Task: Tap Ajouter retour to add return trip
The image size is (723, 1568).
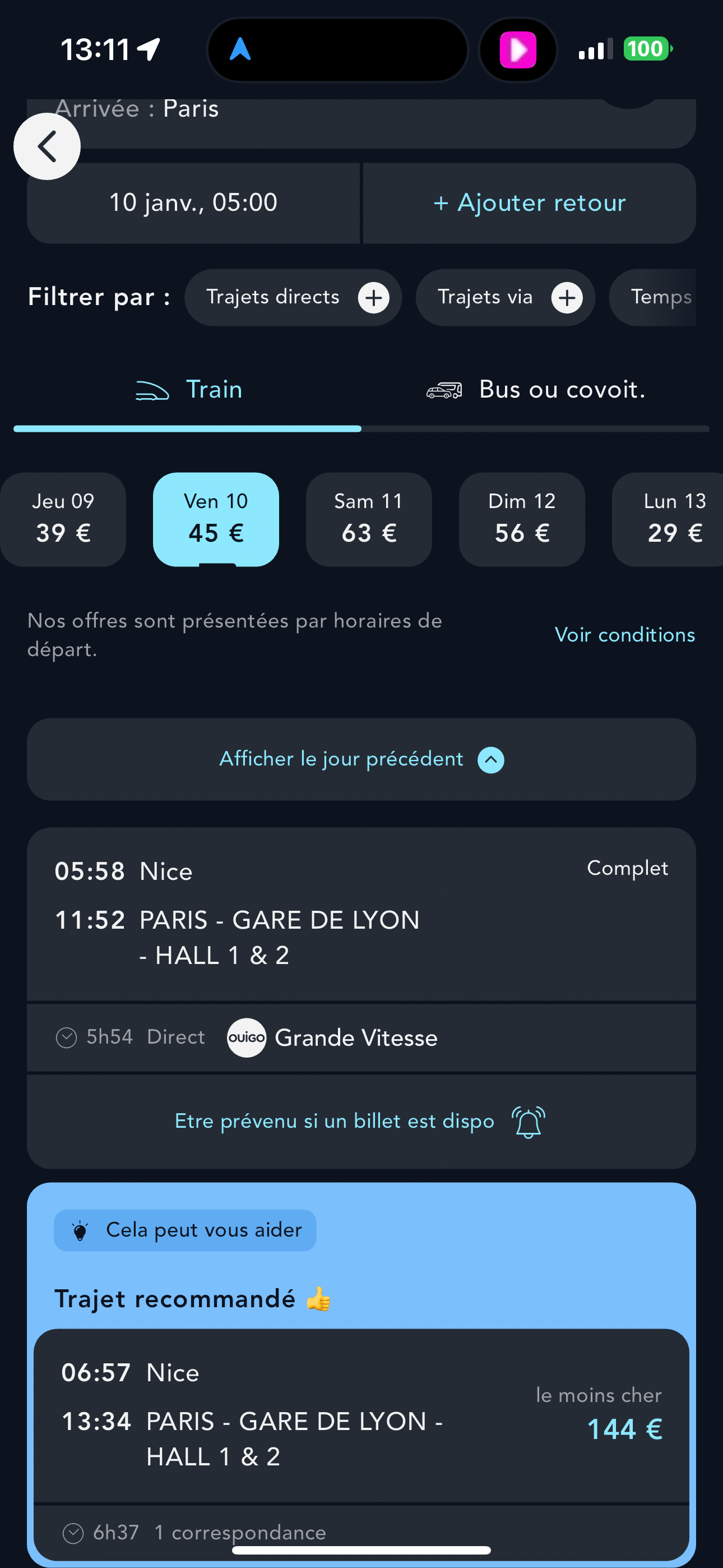Action: click(x=530, y=202)
